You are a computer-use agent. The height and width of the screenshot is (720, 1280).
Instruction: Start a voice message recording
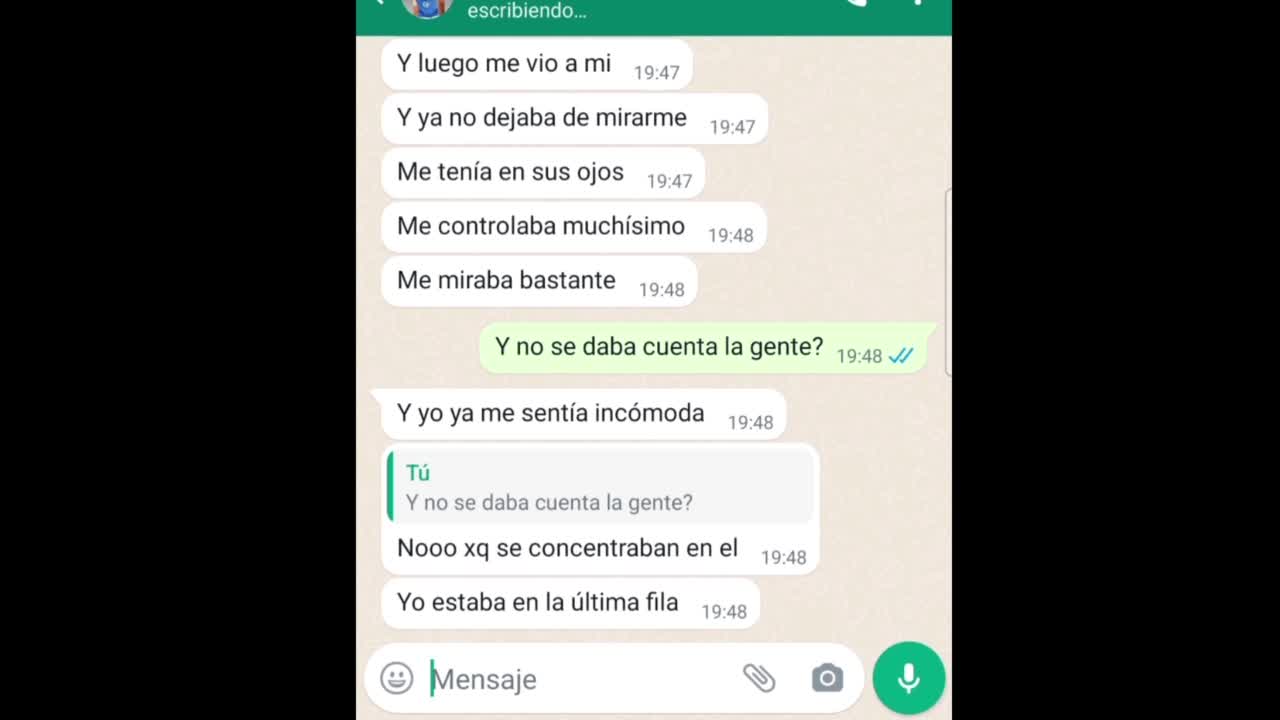tap(908, 678)
